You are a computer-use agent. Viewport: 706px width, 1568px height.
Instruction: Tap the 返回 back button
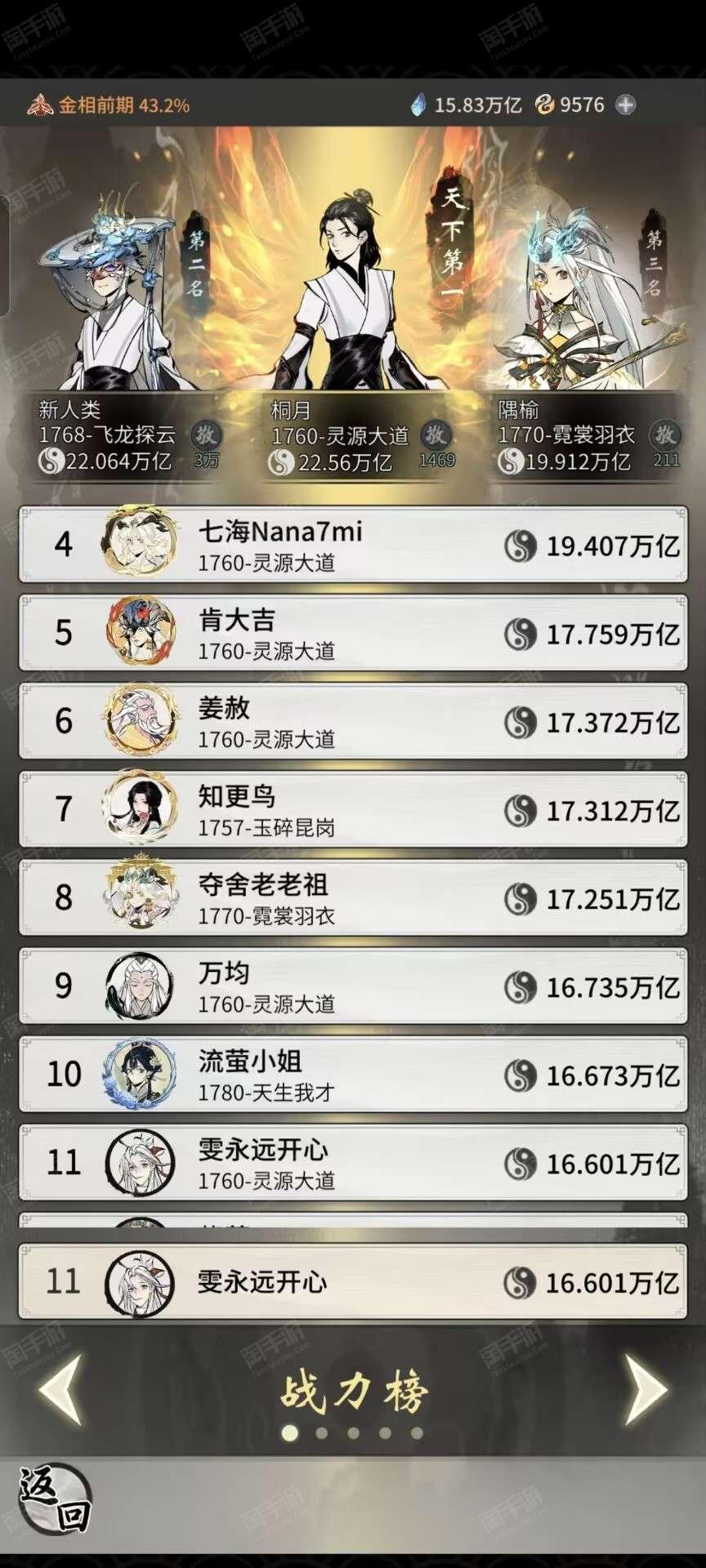pyautogui.click(x=54, y=1498)
